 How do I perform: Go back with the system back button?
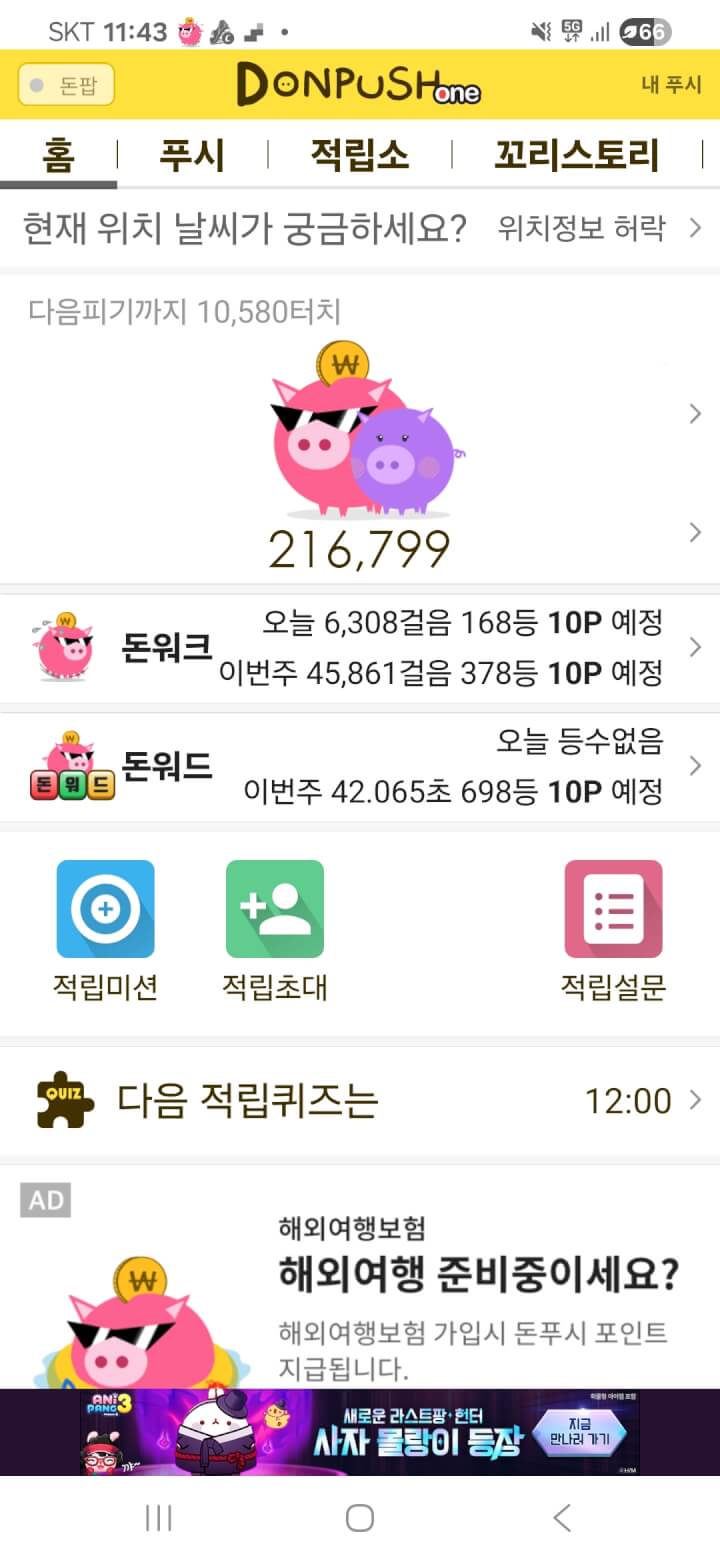point(562,1517)
